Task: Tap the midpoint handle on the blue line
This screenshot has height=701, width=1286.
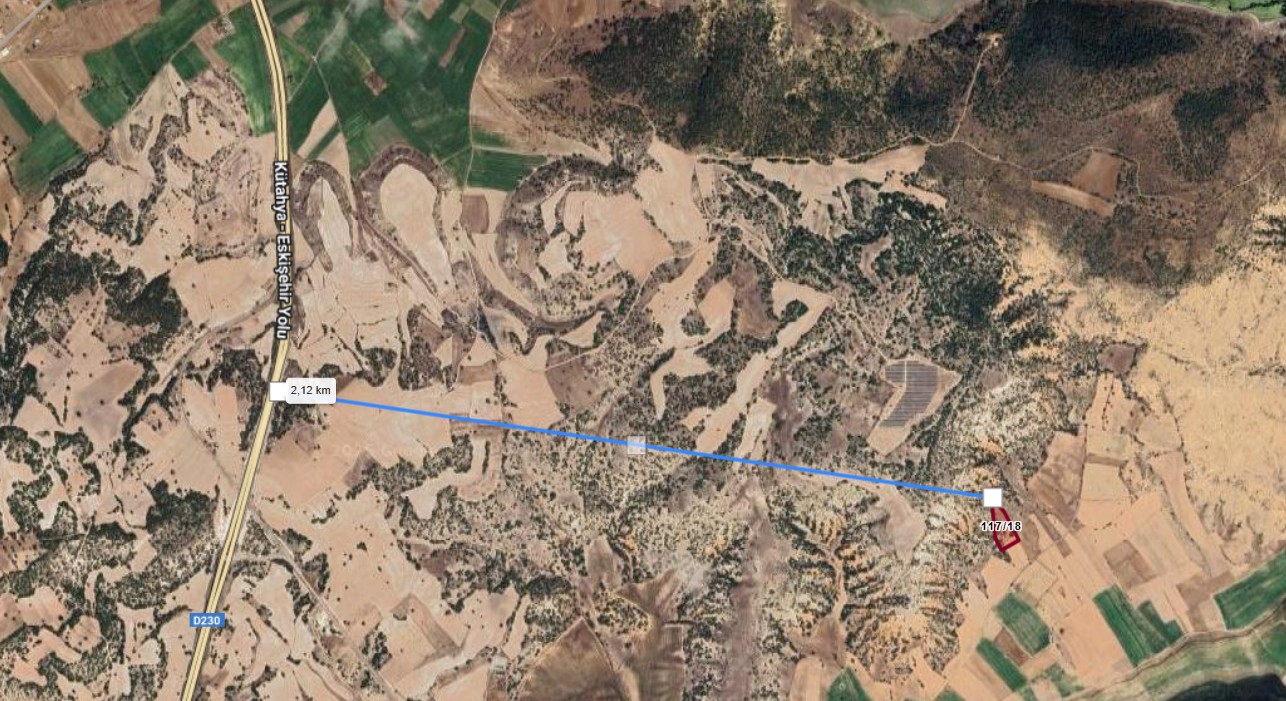Action: pos(636,446)
